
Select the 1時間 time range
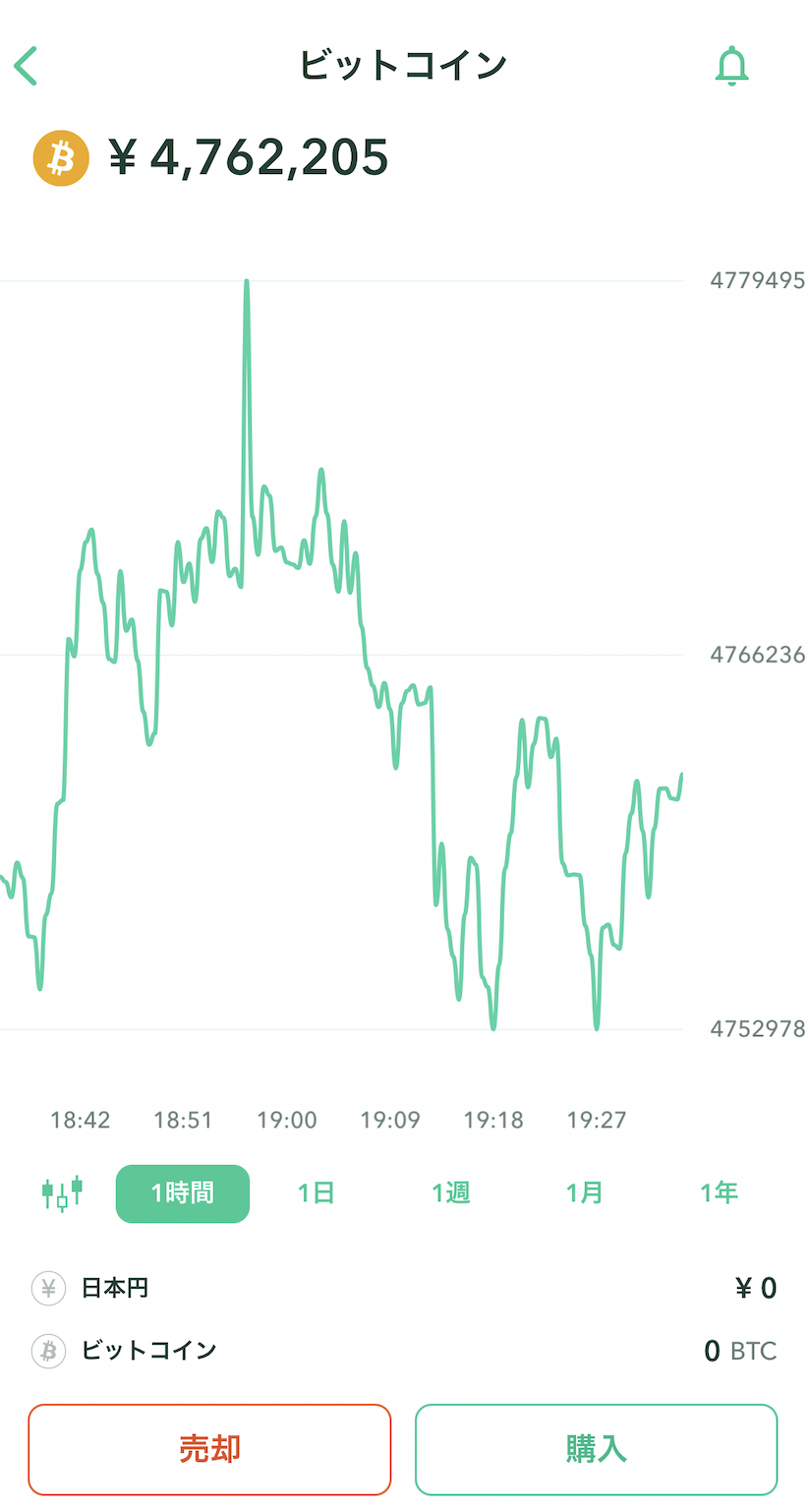[183, 1193]
